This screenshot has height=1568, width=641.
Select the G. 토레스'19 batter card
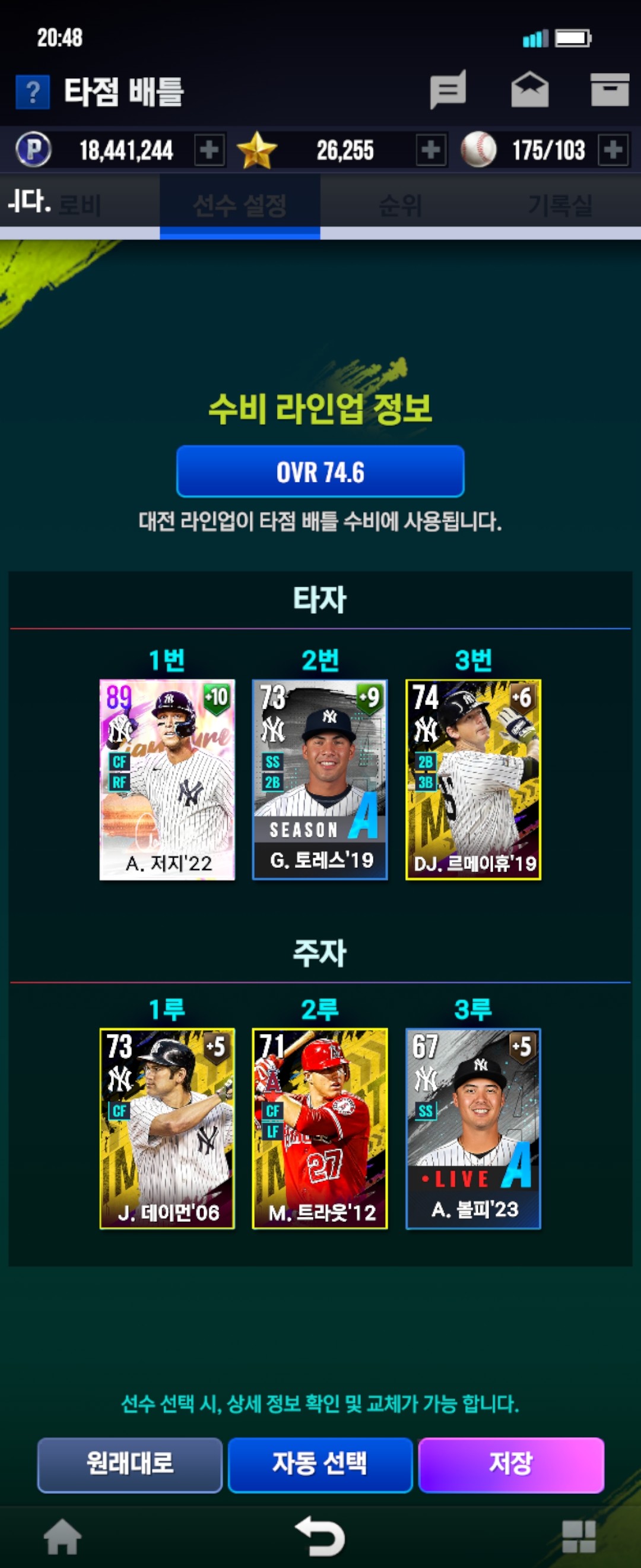click(x=320, y=779)
